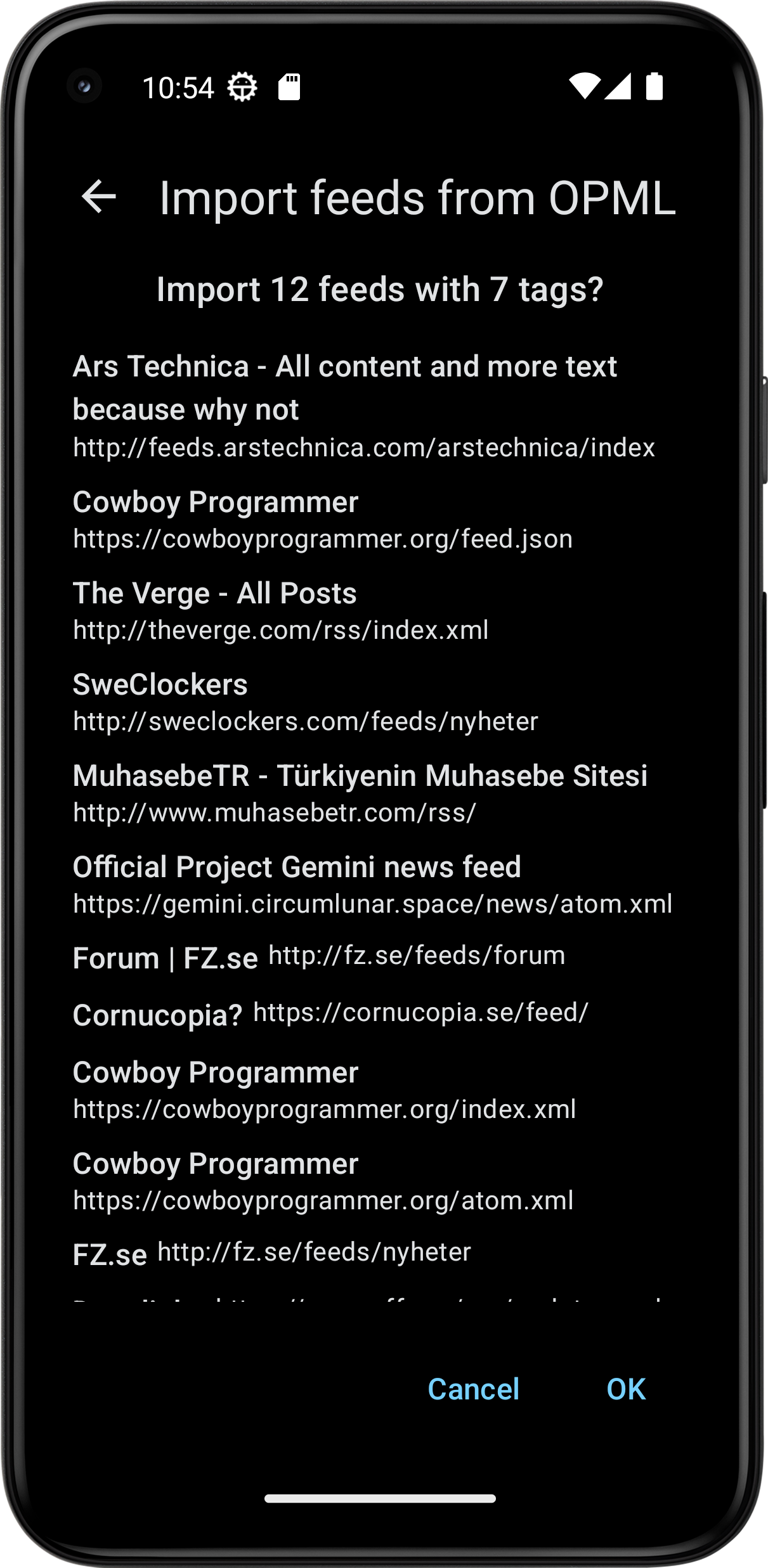Click the Android settings gear status icon
The image size is (768, 1568).
(x=241, y=87)
